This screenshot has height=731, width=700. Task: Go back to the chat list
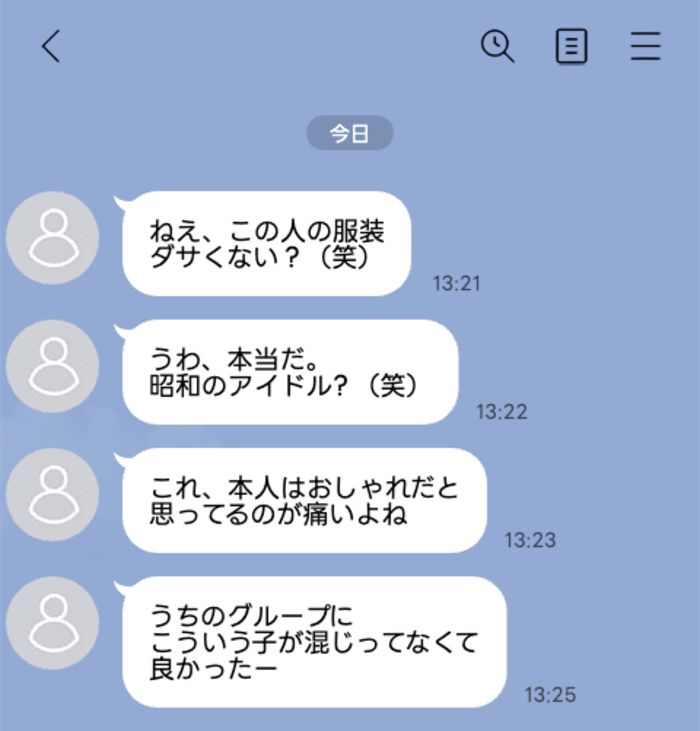click(x=51, y=47)
